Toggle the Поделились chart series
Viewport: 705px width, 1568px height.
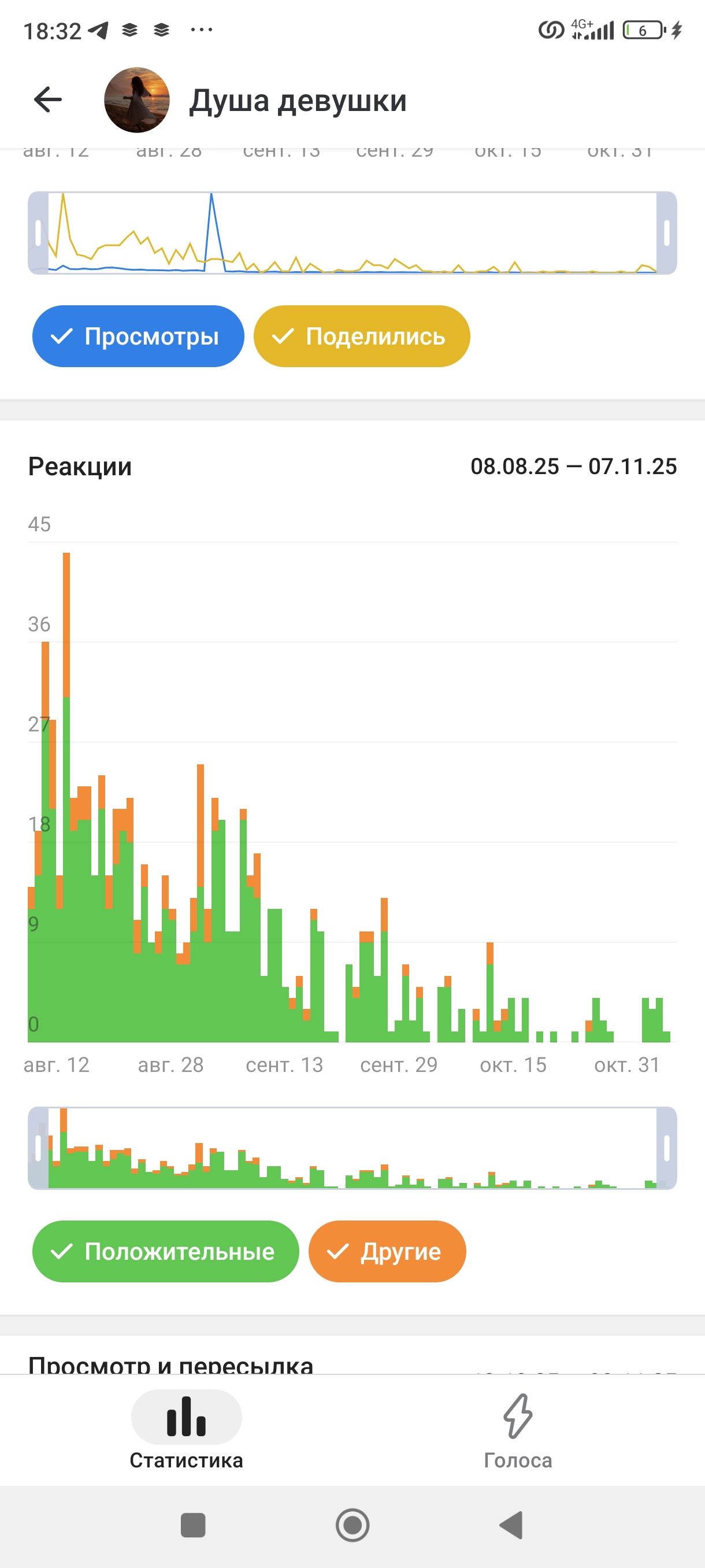[361, 336]
